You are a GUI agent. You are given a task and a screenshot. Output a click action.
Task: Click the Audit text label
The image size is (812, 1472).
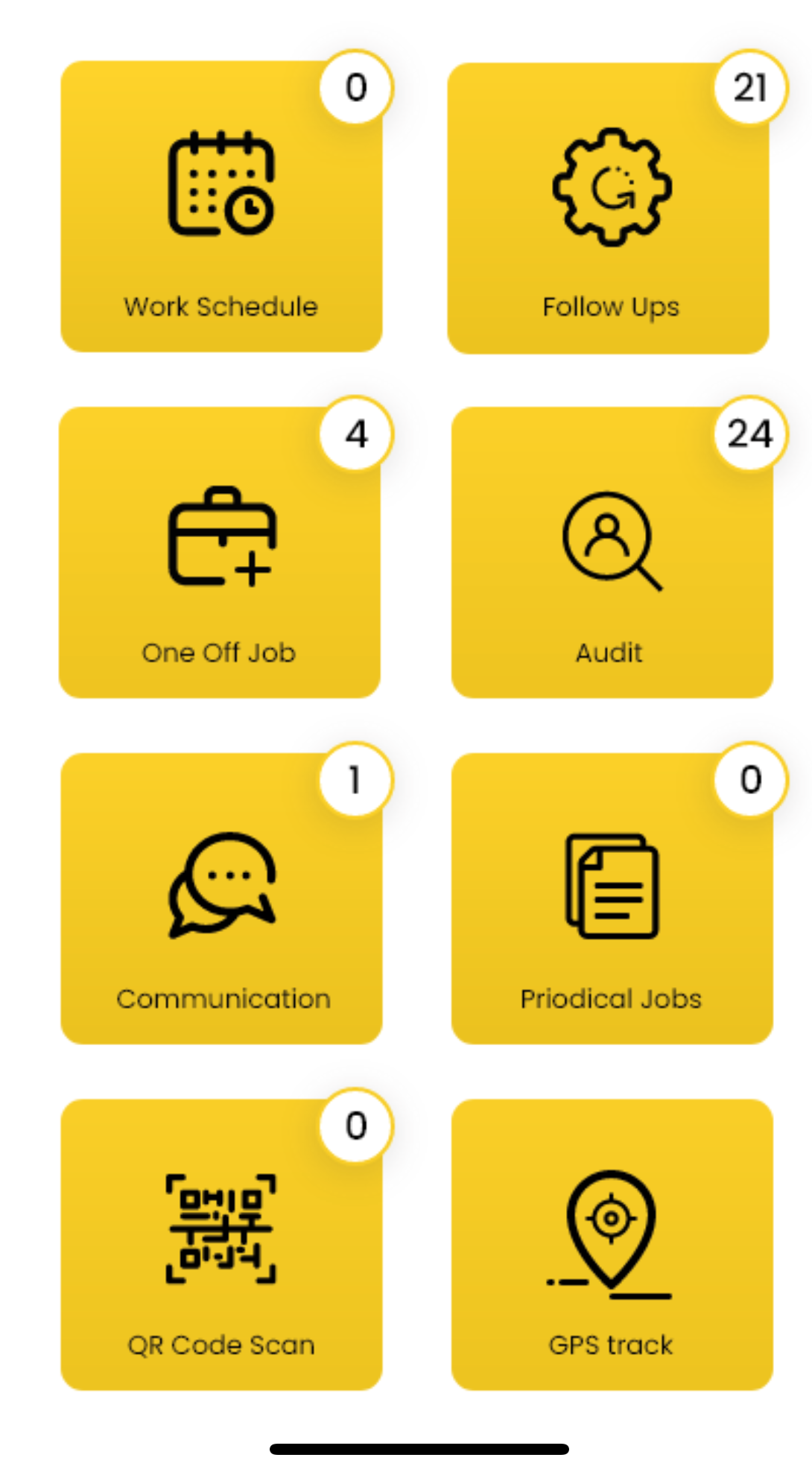(x=609, y=653)
